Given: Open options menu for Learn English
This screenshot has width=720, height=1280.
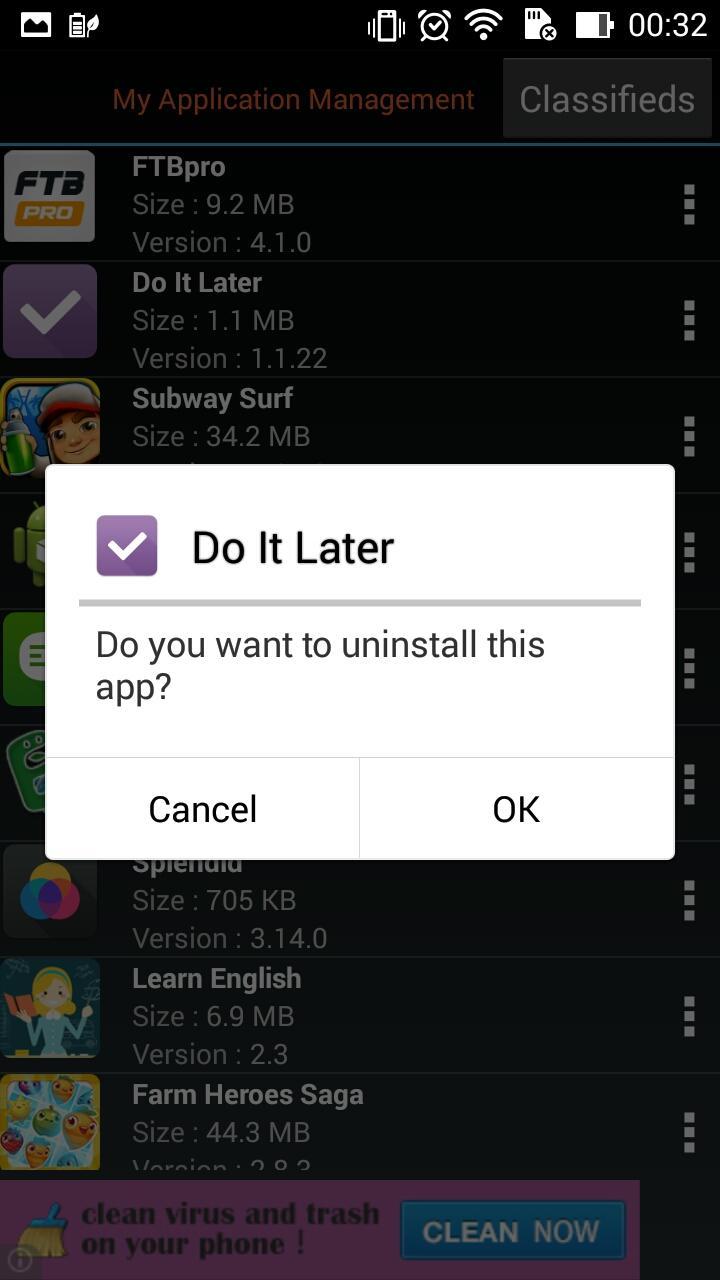Looking at the screenshot, I should (x=690, y=1016).
